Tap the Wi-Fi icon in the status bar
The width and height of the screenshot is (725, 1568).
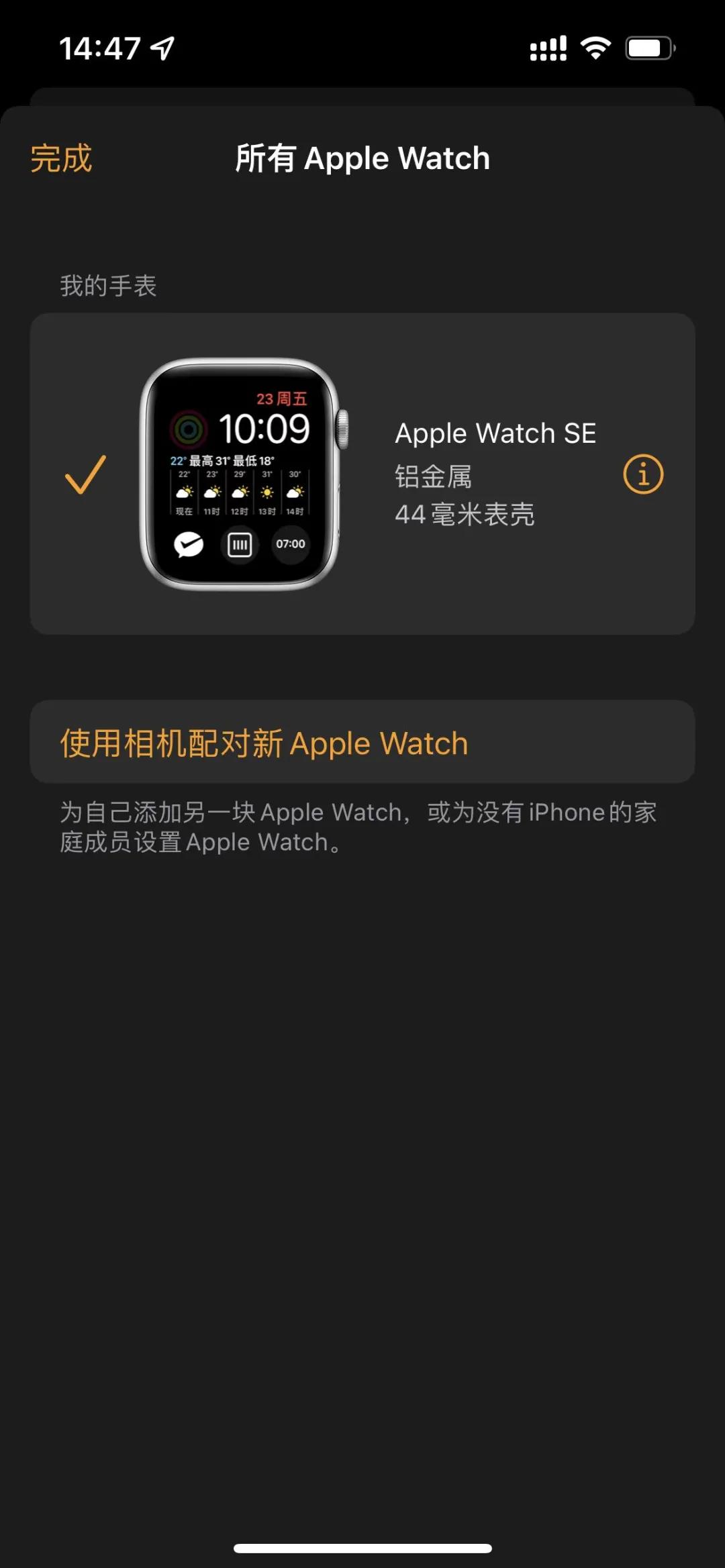(593, 47)
